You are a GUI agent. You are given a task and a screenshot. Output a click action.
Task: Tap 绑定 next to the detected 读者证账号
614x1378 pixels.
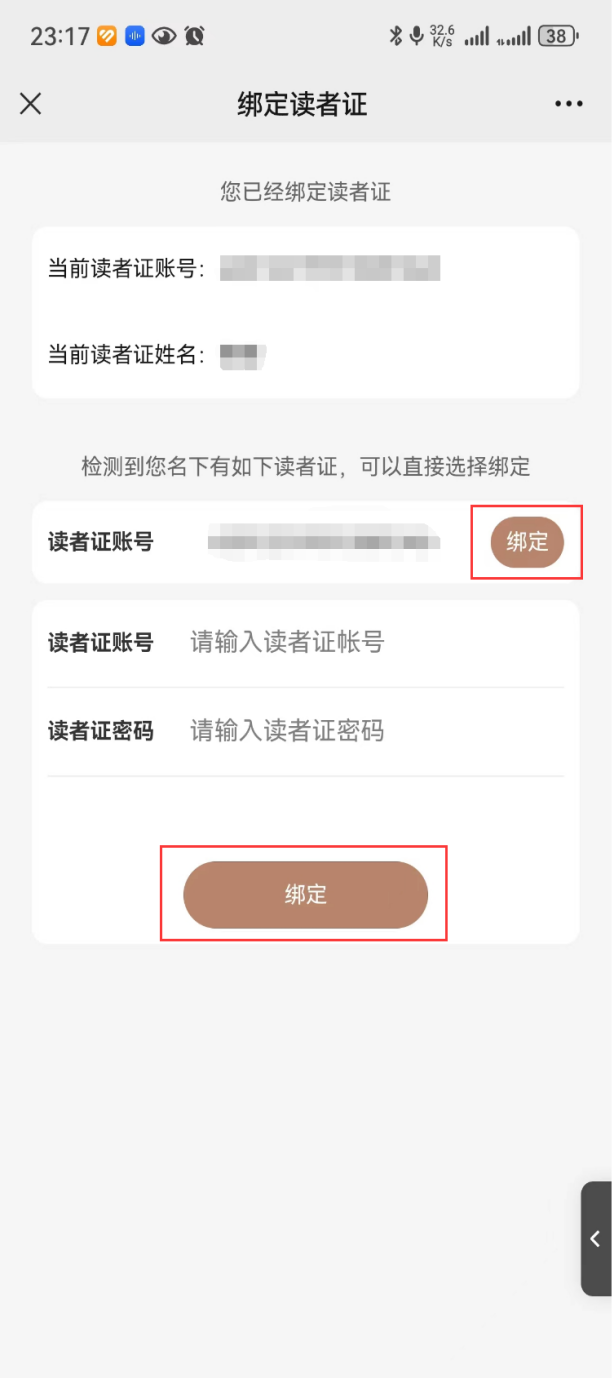(x=527, y=542)
